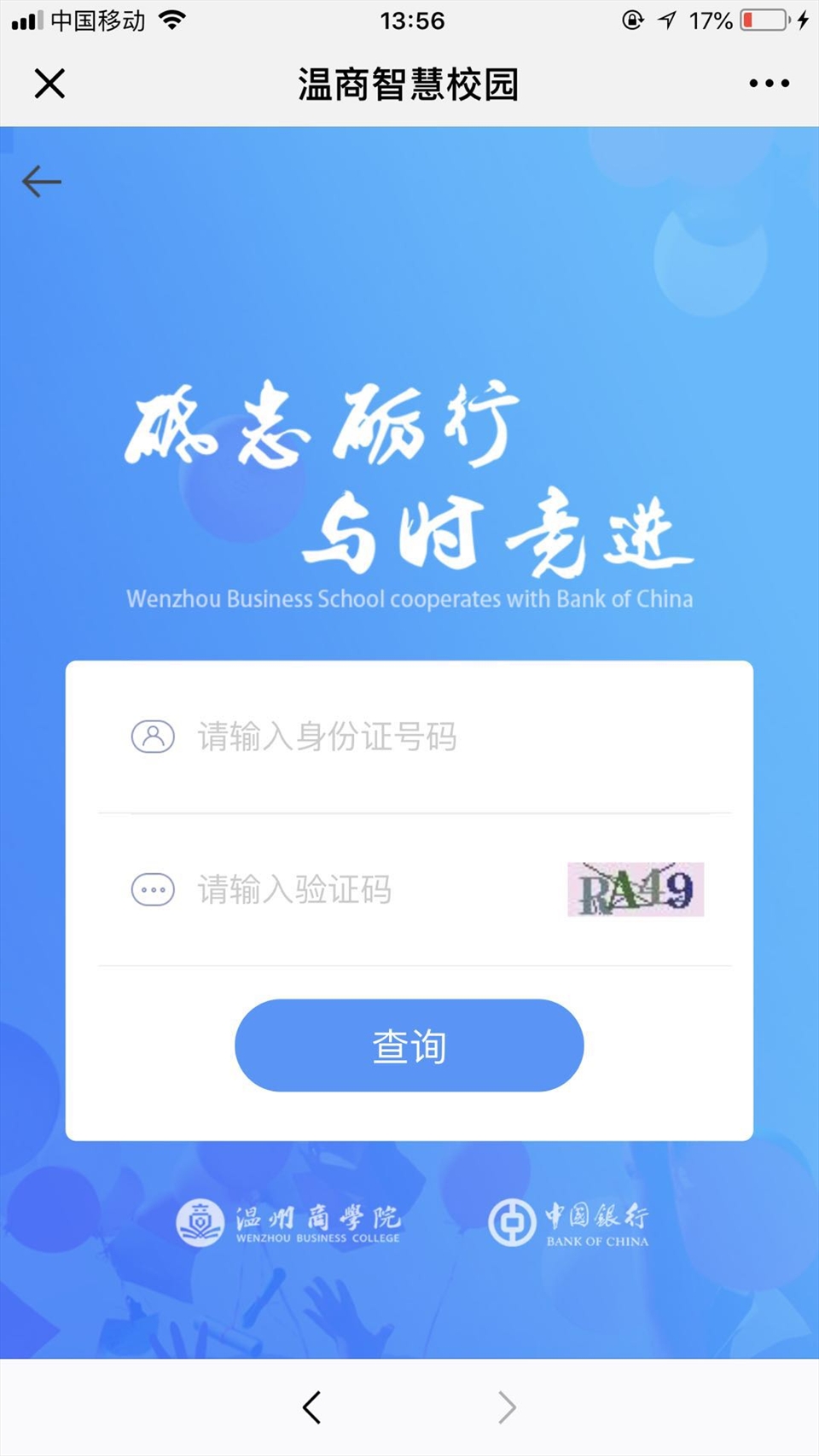Screen dimensions: 819x1456
Task: Open the three-dot overflow menu
Action: point(769,84)
